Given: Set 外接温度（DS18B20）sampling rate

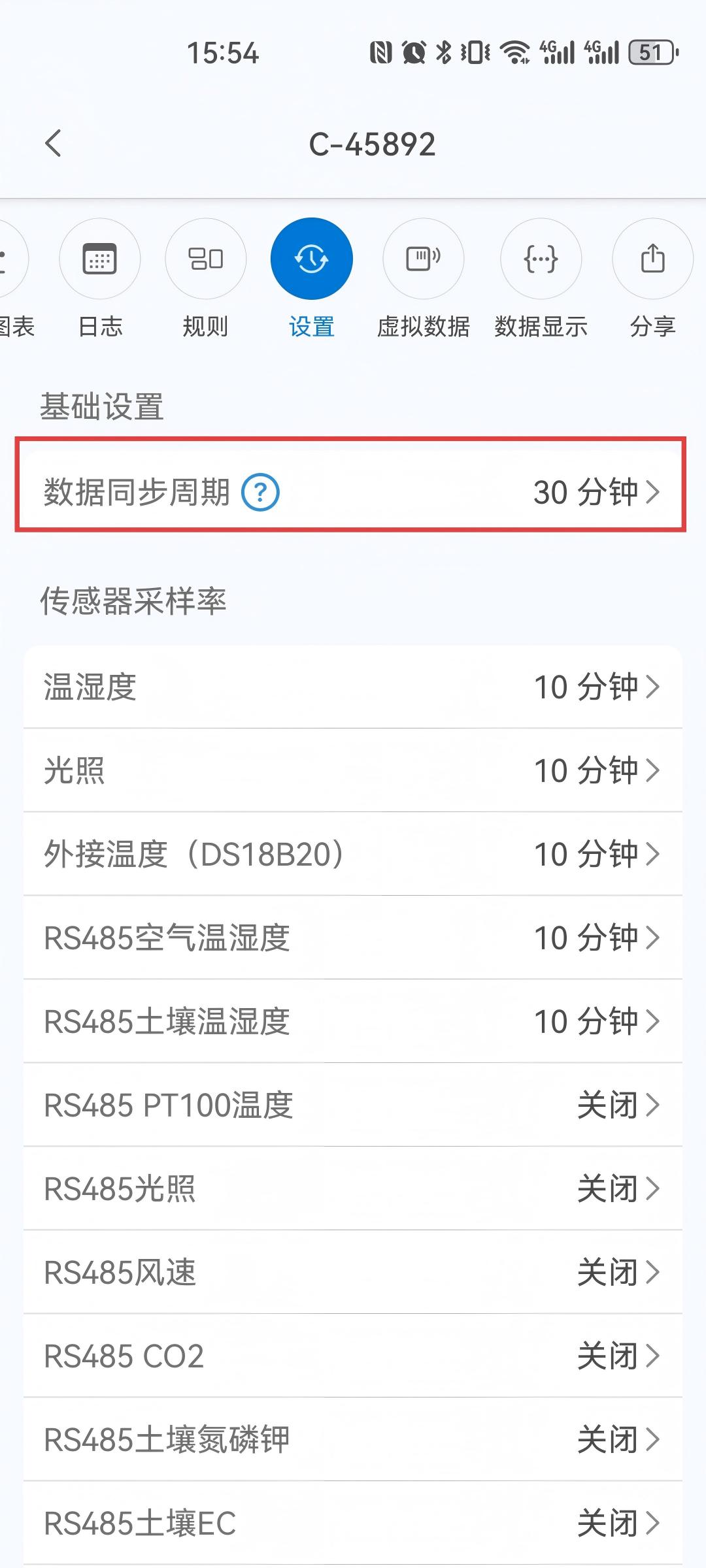Looking at the screenshot, I should pos(353,854).
